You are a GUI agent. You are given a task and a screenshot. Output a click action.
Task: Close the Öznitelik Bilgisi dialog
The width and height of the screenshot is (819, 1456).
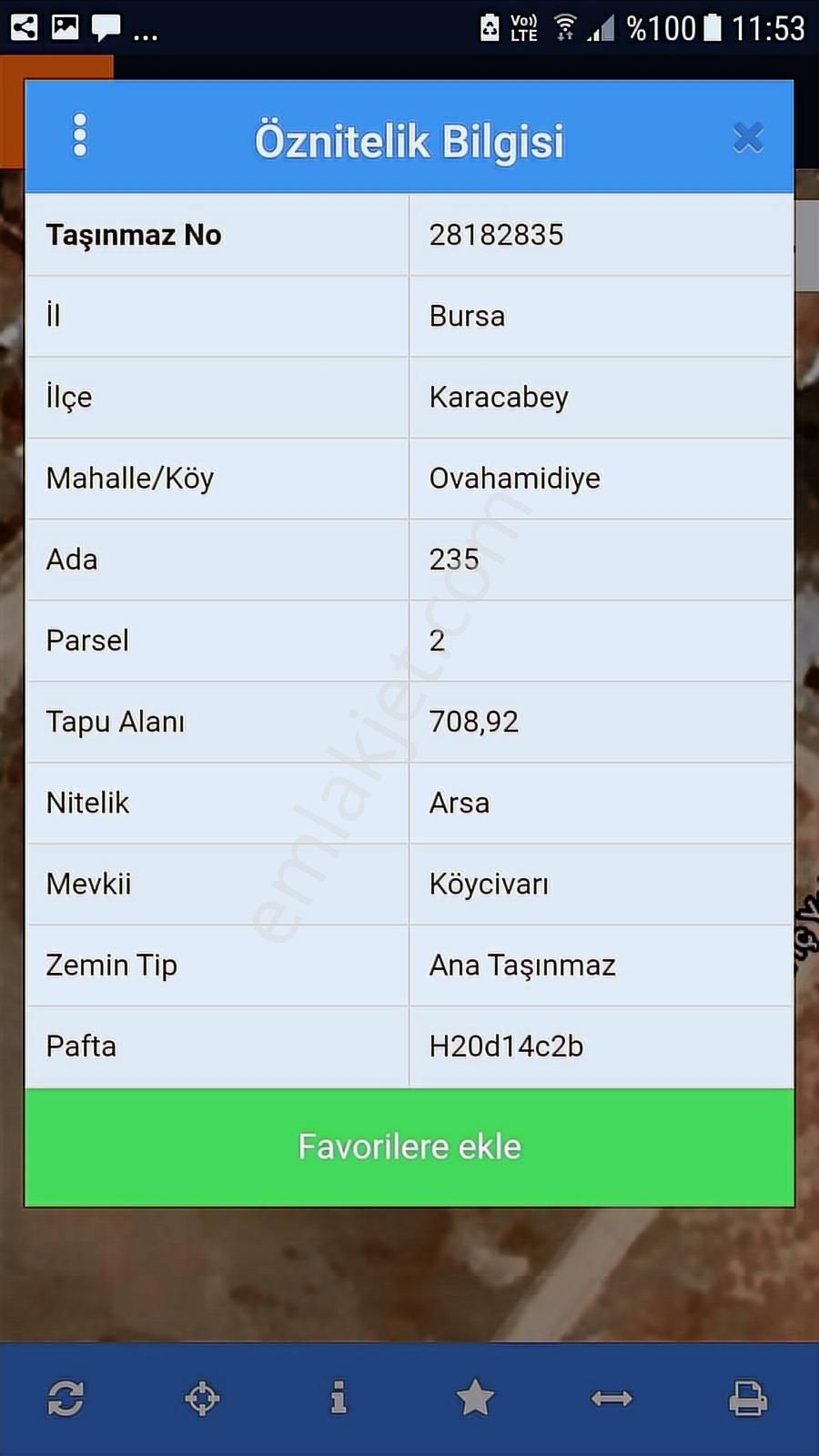coord(748,136)
